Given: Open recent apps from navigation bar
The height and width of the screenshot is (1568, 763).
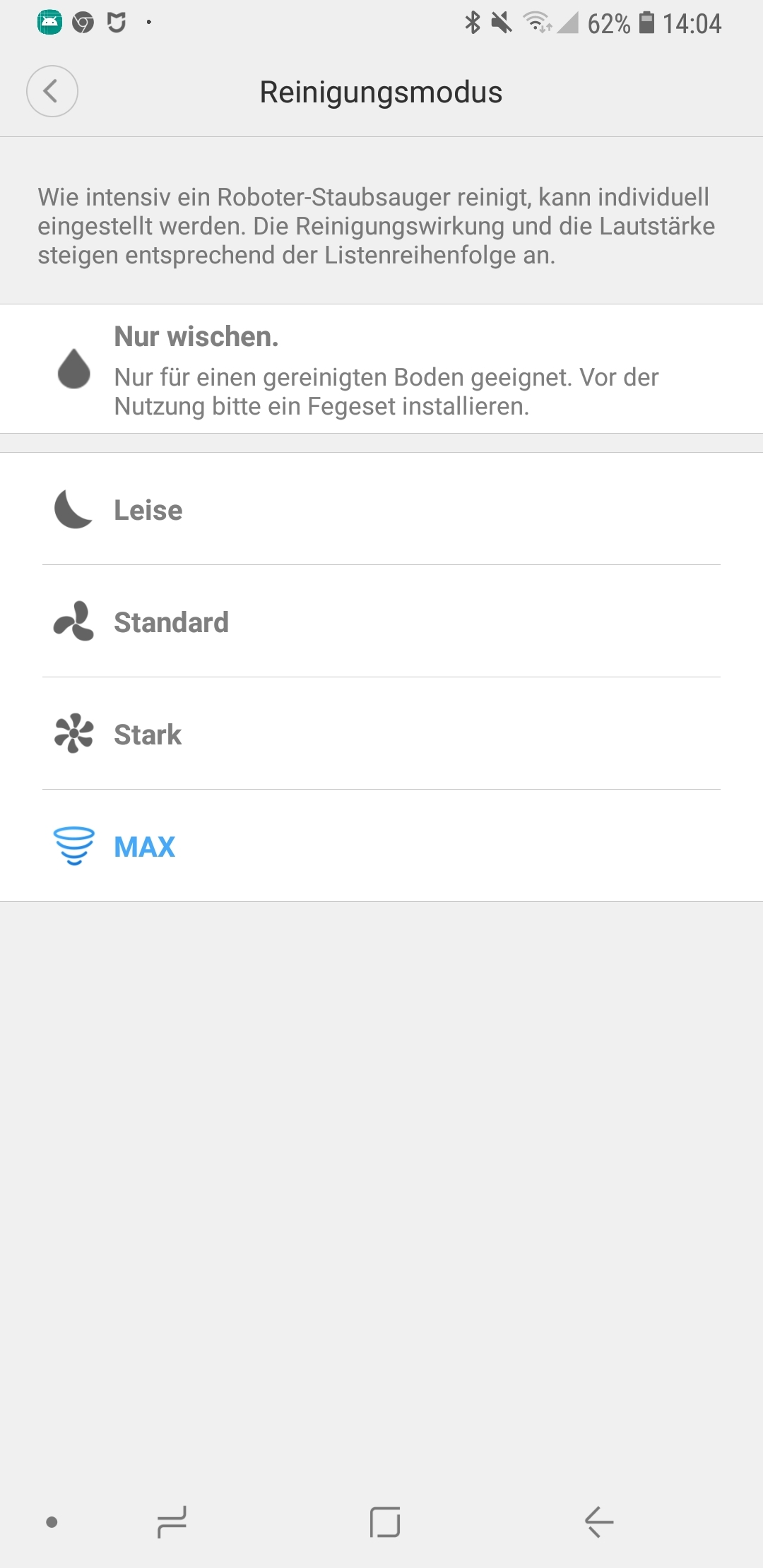Looking at the screenshot, I should 172,1521.
